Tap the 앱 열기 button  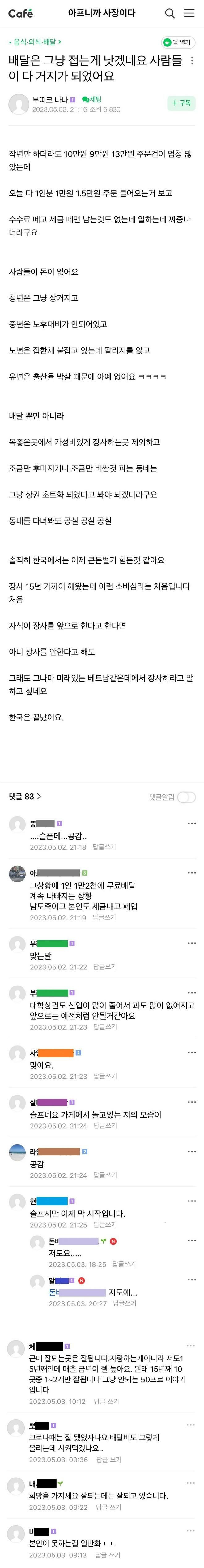pyautogui.click(x=177, y=42)
